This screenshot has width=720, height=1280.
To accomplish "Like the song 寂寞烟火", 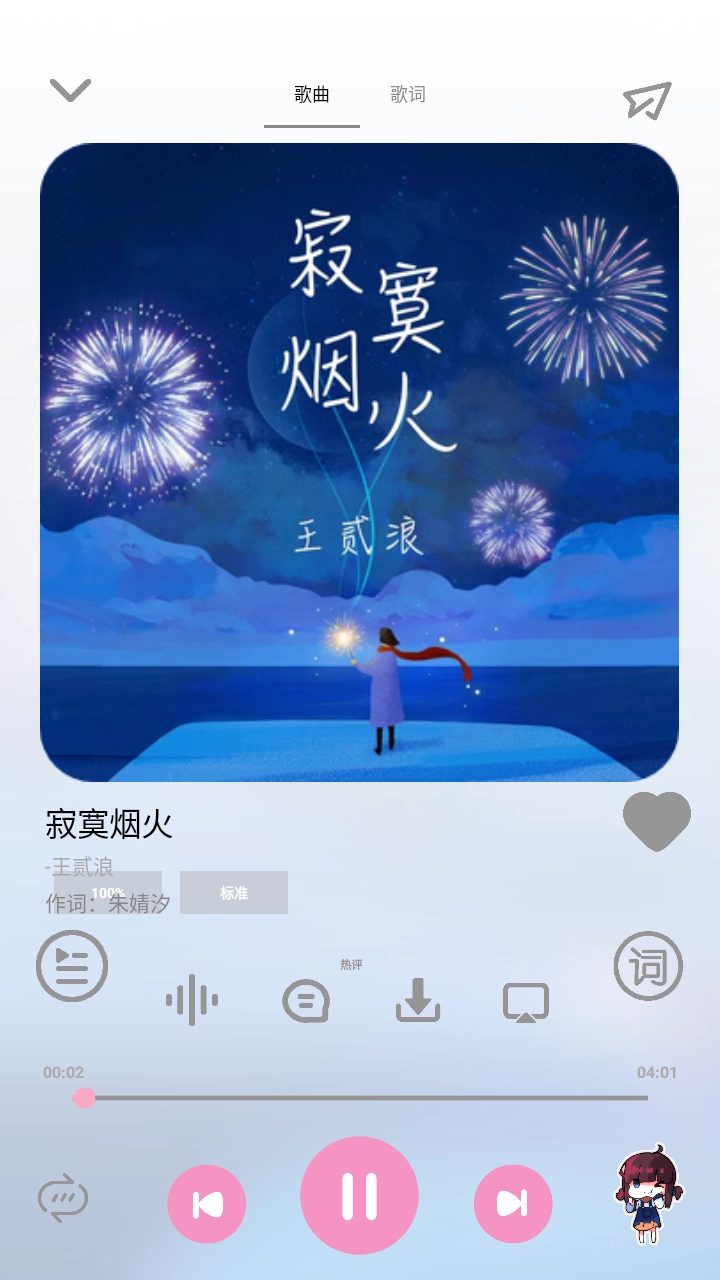I will point(657,821).
